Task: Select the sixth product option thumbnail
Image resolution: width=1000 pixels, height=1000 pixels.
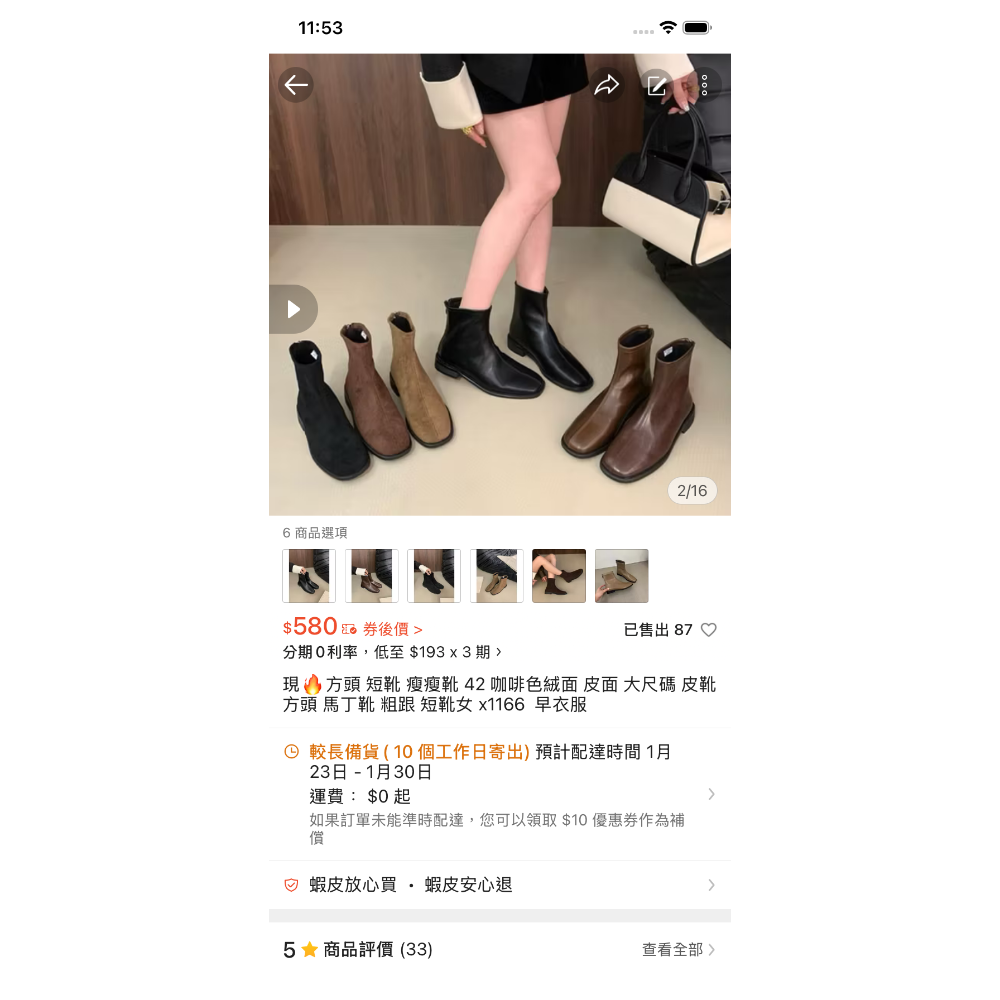Action: (x=622, y=576)
